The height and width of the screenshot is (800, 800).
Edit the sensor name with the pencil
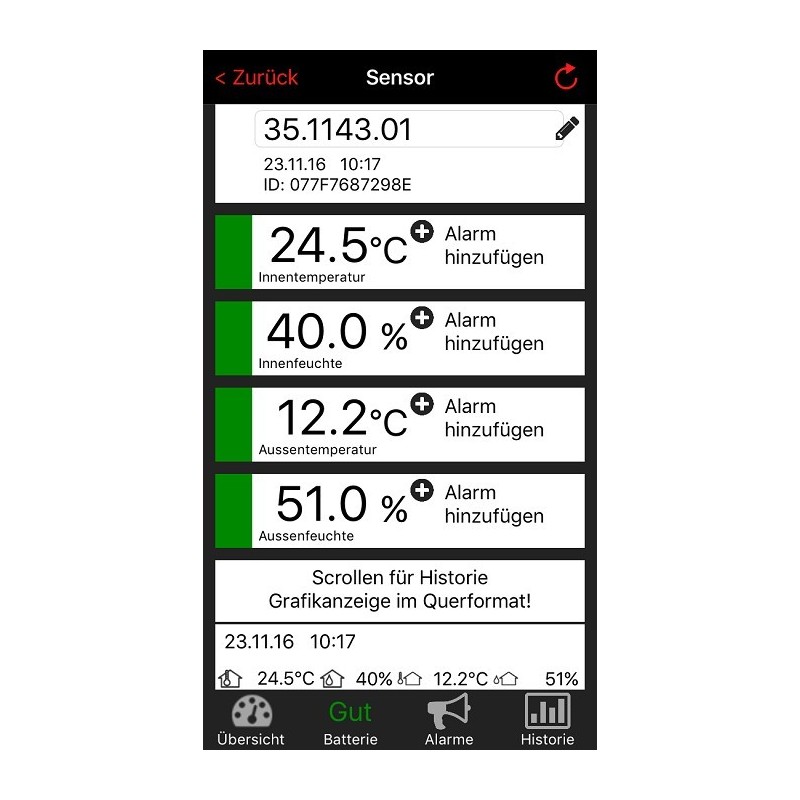pyautogui.click(x=567, y=128)
